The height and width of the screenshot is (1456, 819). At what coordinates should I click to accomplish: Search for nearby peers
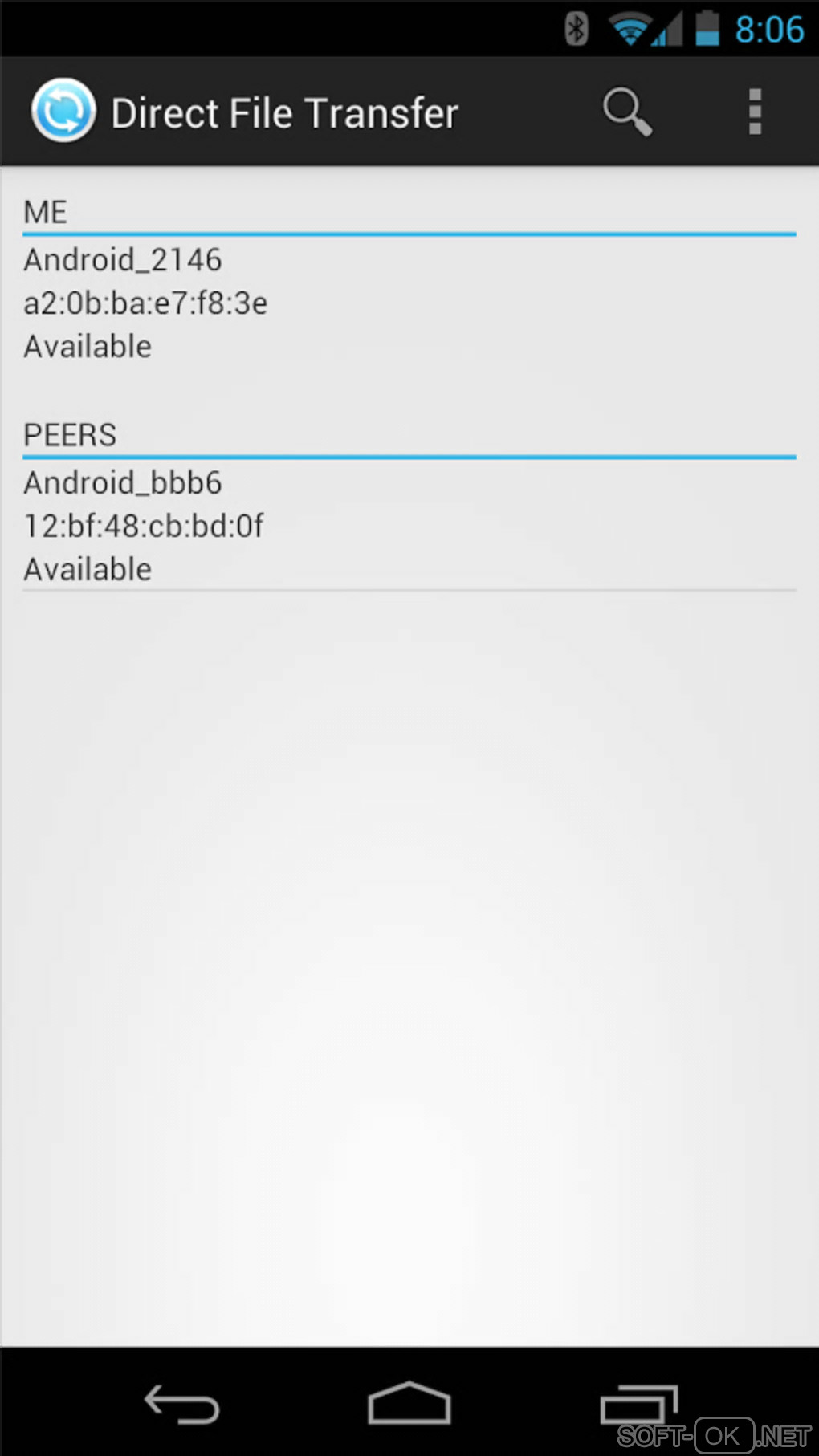pyautogui.click(x=627, y=112)
